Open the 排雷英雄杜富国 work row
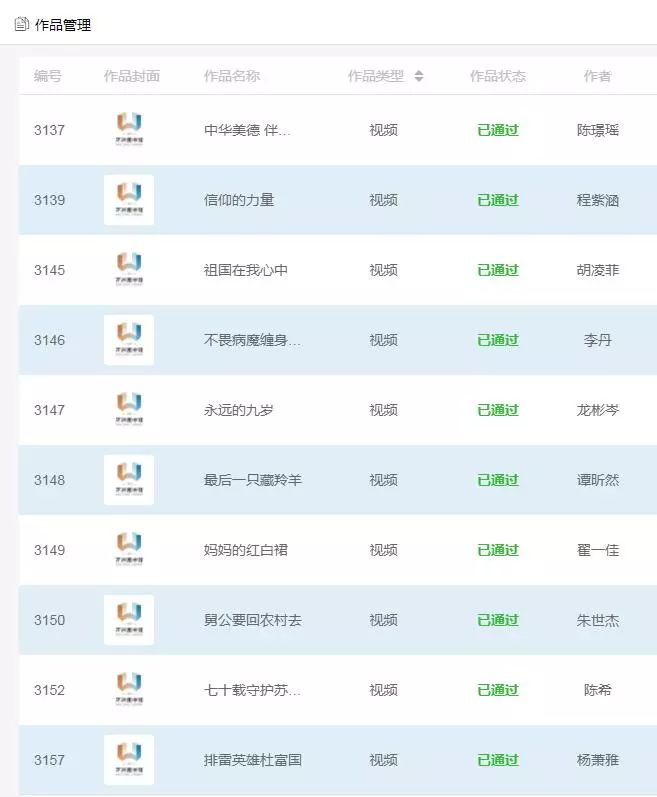Image resolution: width=657 pixels, height=797 pixels. pyautogui.click(x=253, y=760)
